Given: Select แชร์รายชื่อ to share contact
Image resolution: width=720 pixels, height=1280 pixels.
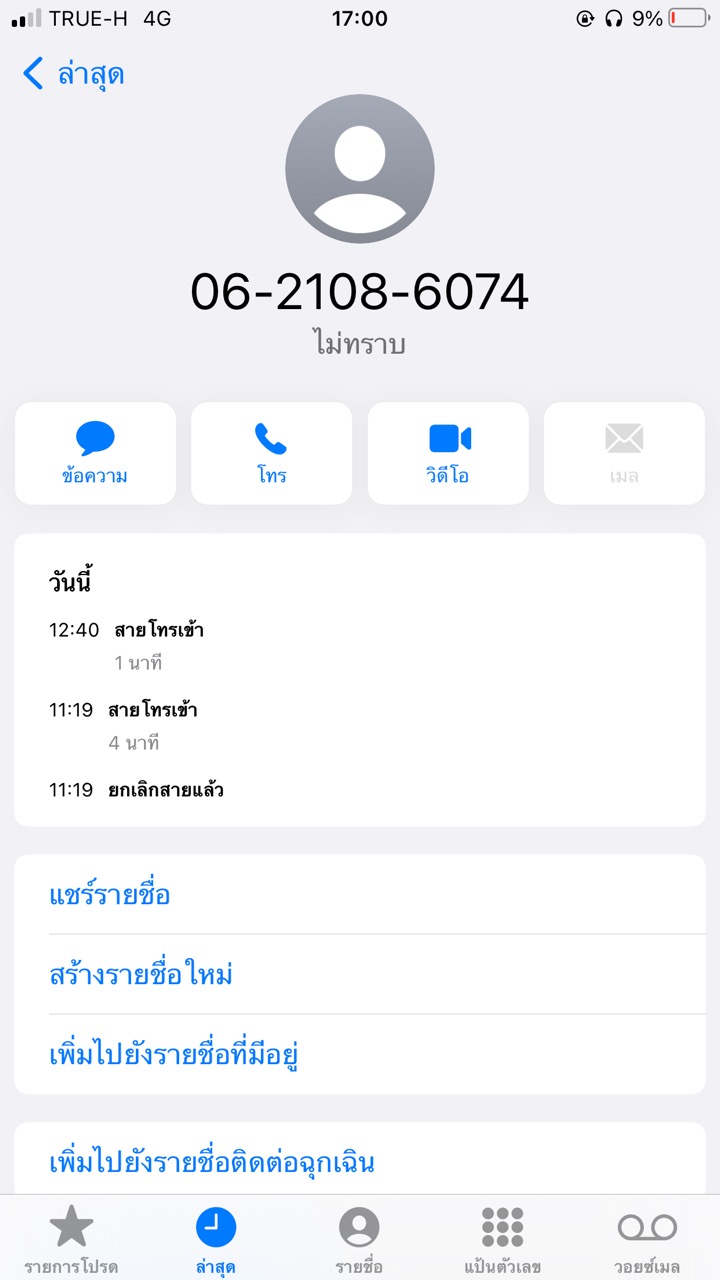Looking at the screenshot, I should coord(110,894).
